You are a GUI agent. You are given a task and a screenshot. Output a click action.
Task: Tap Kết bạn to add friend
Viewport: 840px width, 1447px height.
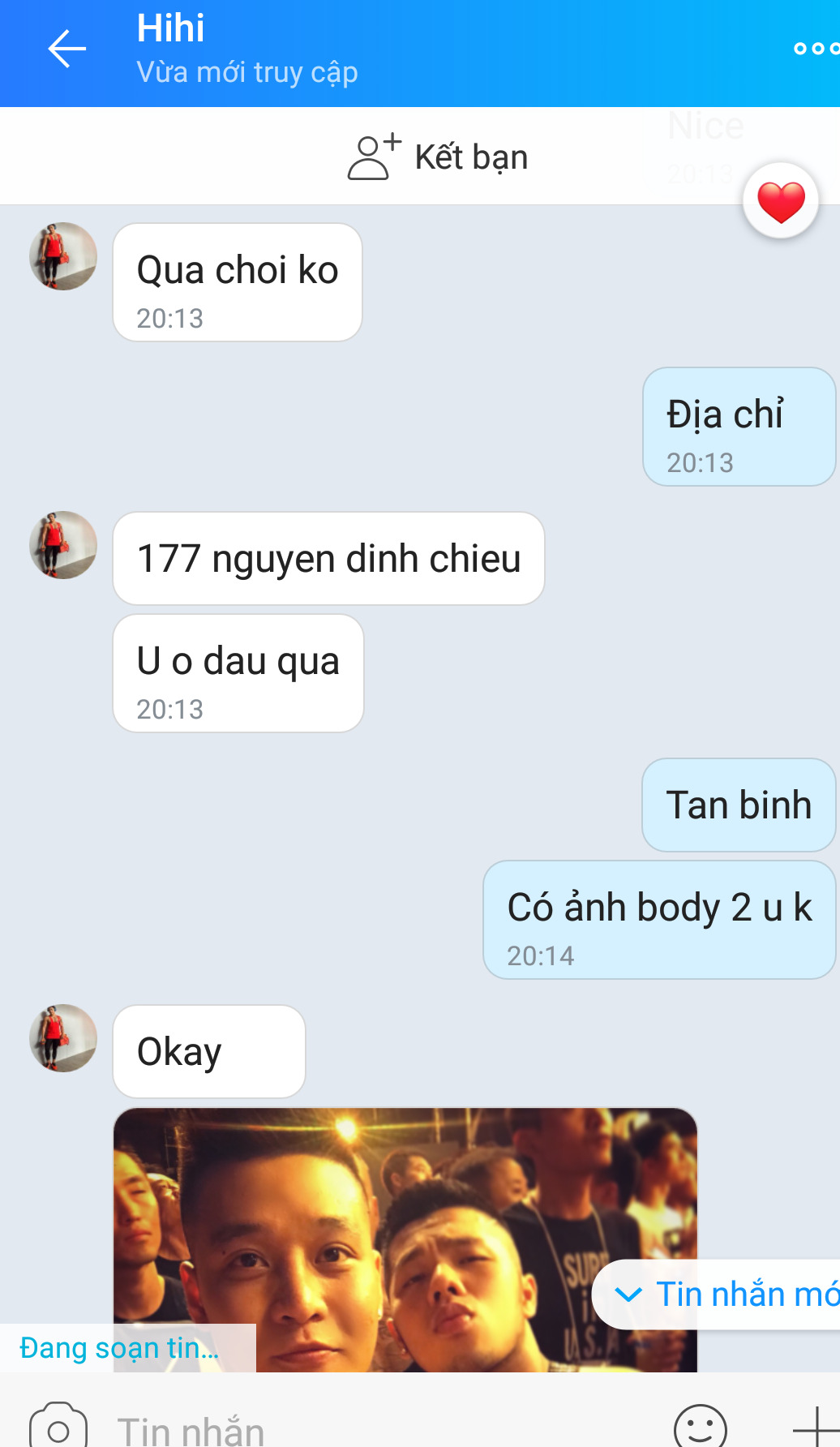tap(438, 157)
